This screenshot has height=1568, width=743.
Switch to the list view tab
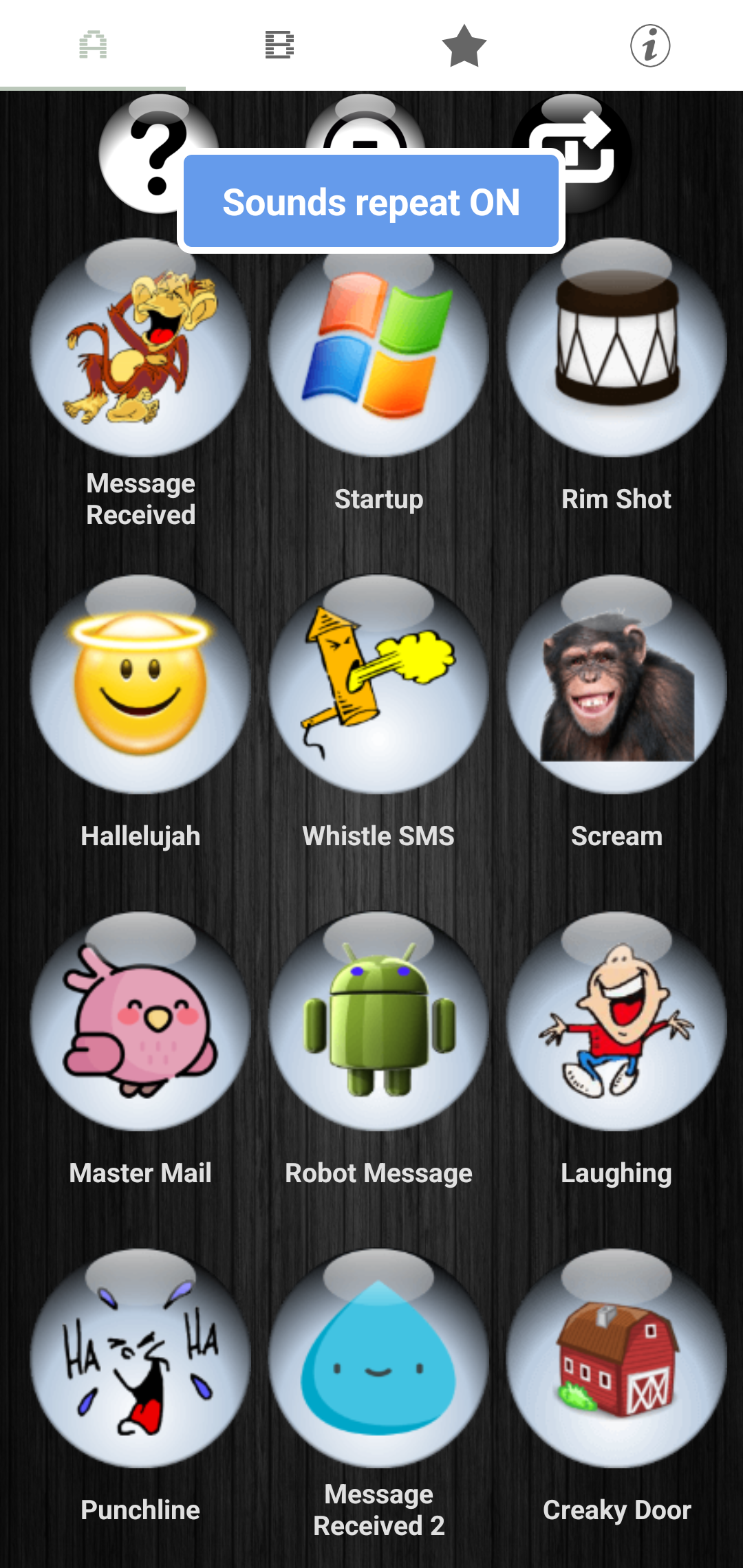tap(279, 46)
